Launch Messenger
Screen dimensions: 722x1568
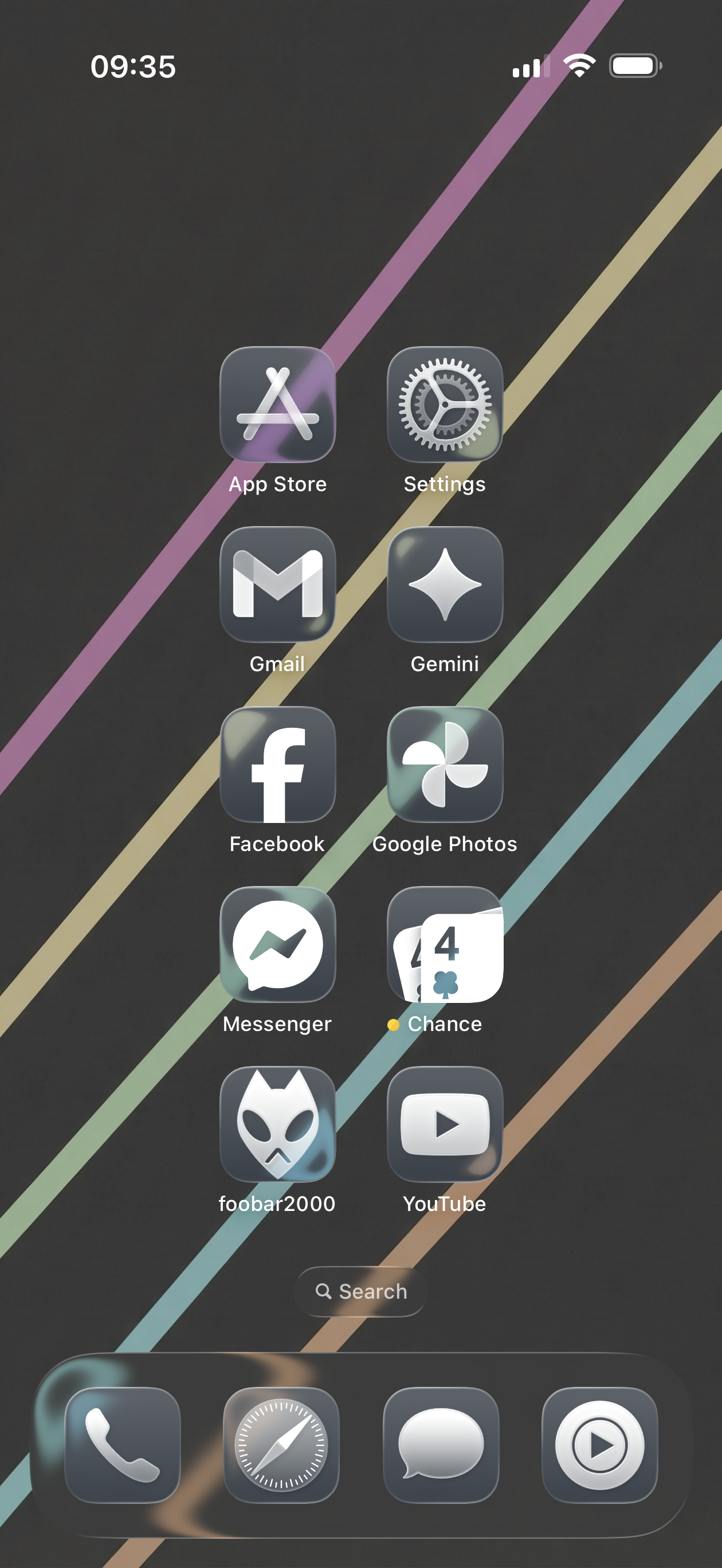(x=277, y=944)
